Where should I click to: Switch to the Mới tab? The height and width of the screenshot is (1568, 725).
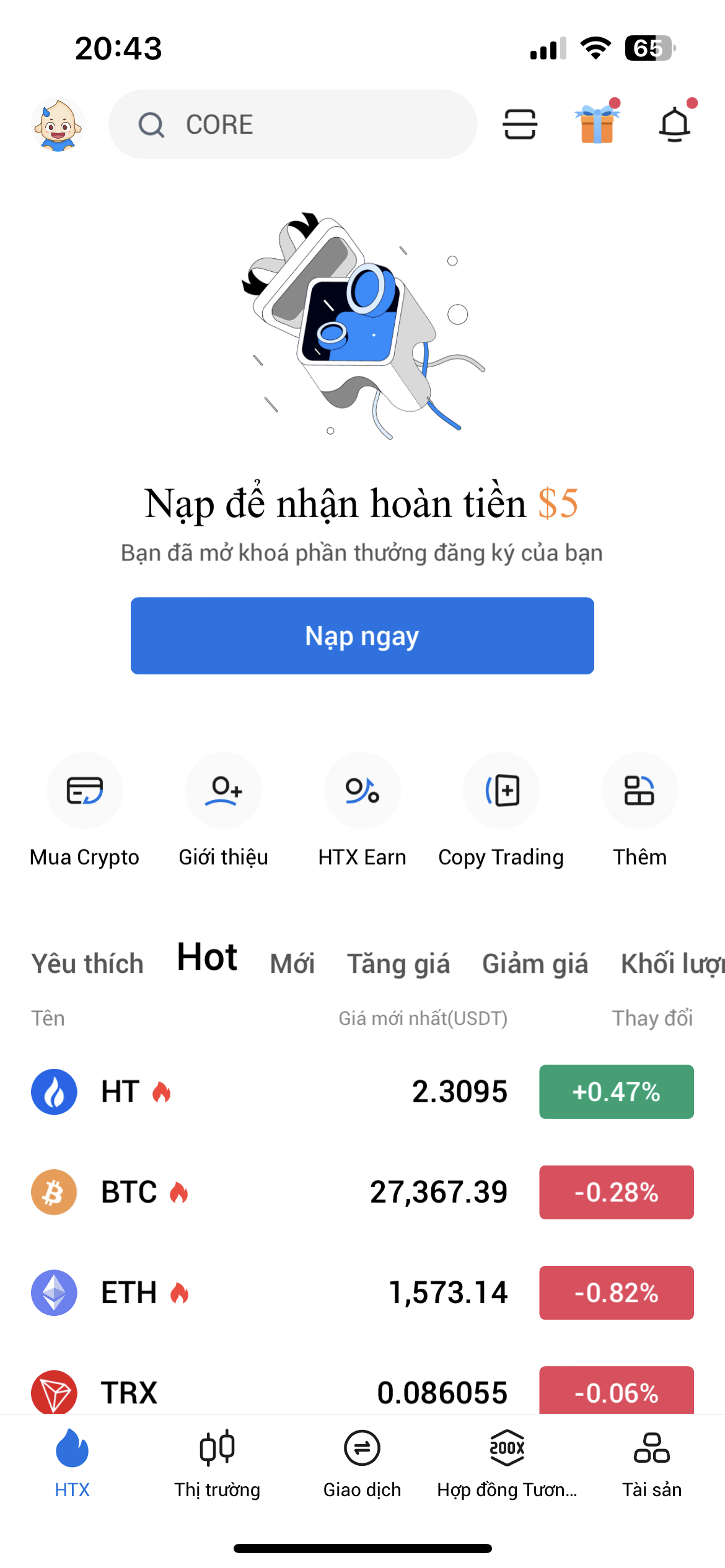(x=292, y=964)
